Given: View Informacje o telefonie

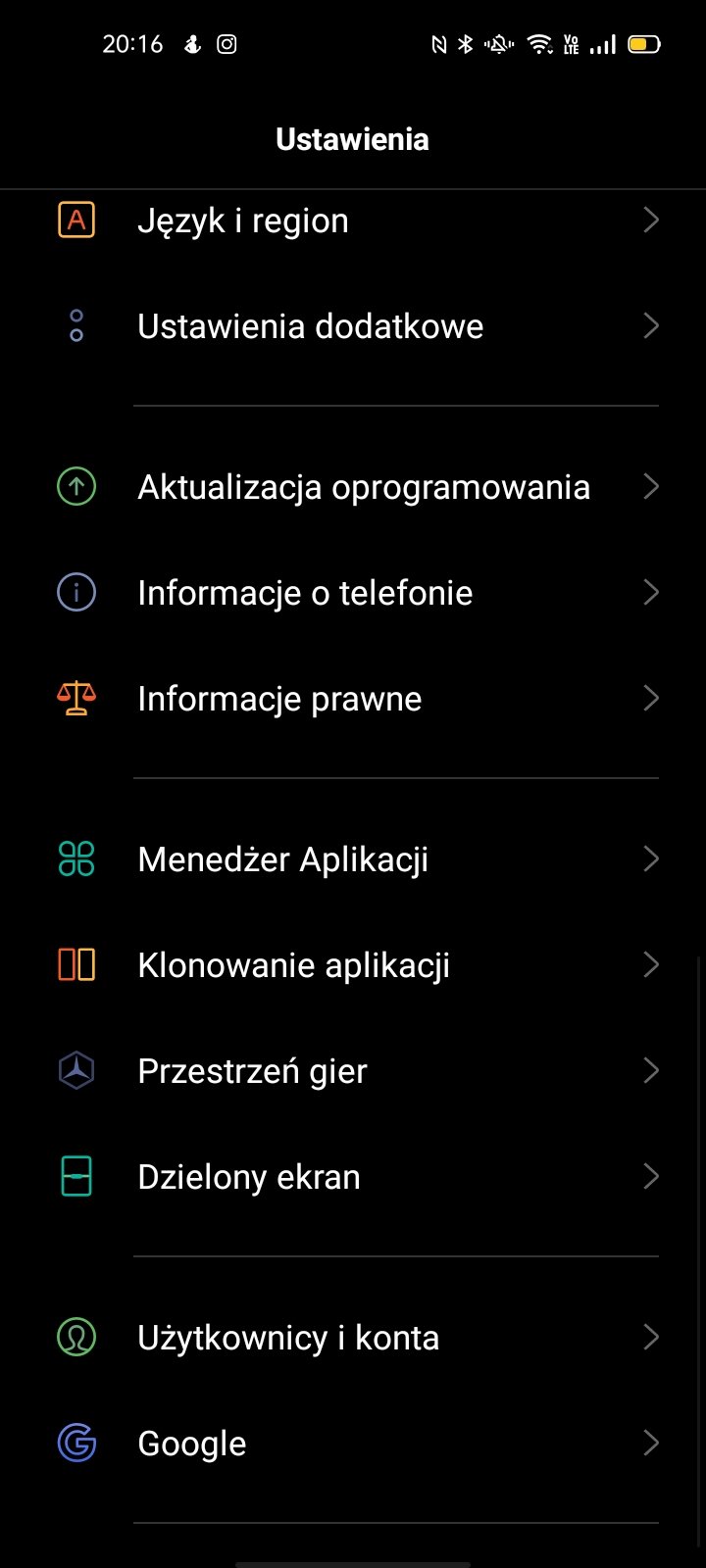Looking at the screenshot, I should click(x=353, y=593).
